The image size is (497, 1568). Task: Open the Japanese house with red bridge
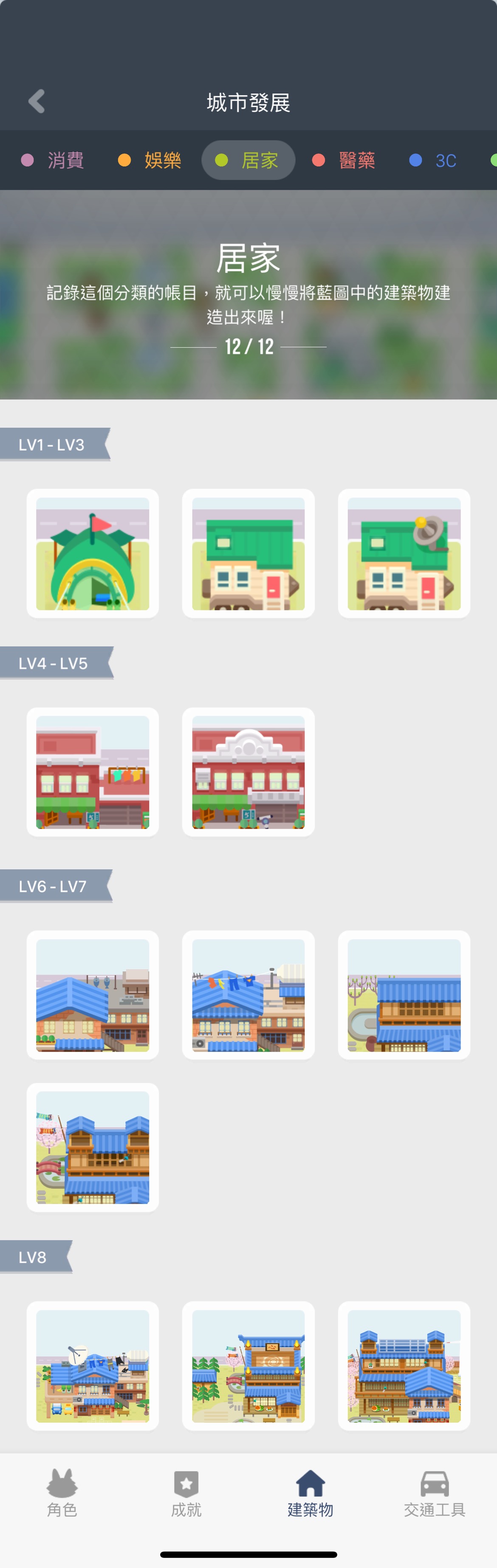point(93,1147)
